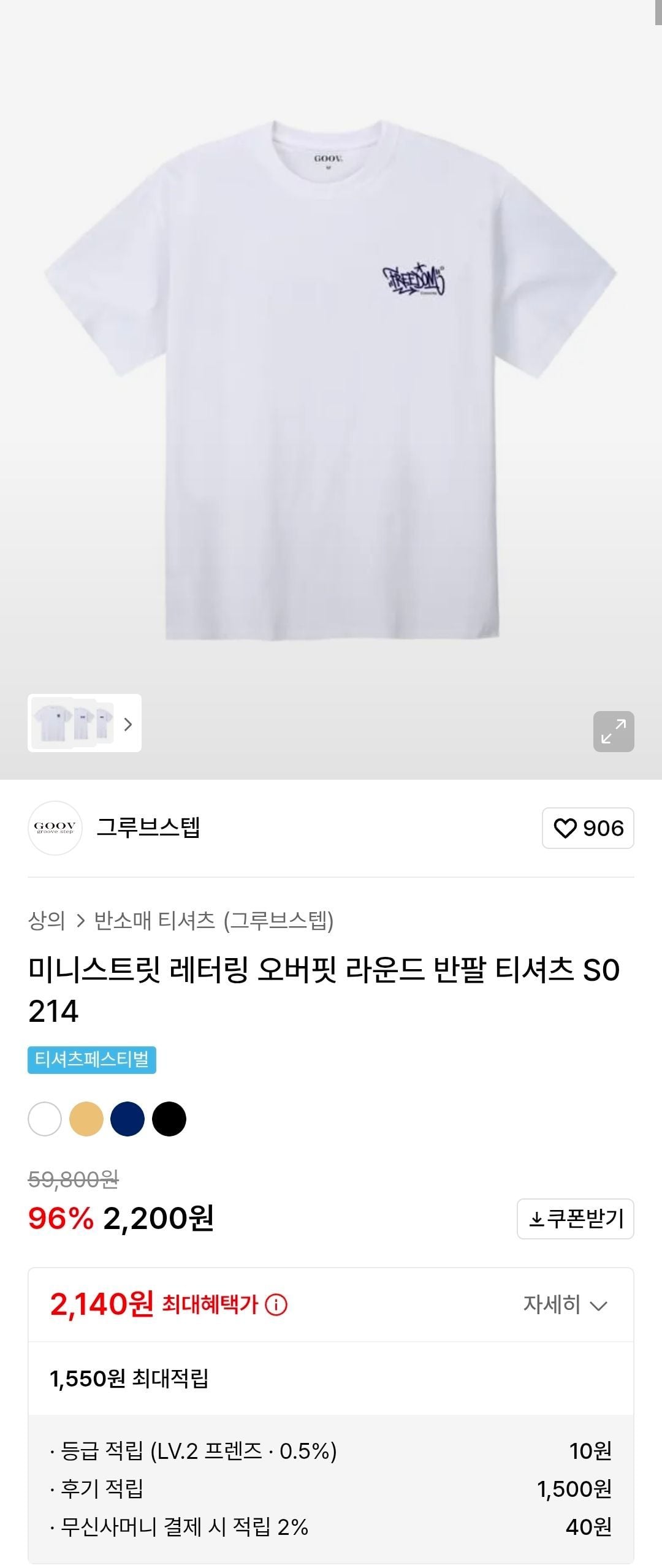Select the white color swatch

pyautogui.click(x=45, y=1119)
